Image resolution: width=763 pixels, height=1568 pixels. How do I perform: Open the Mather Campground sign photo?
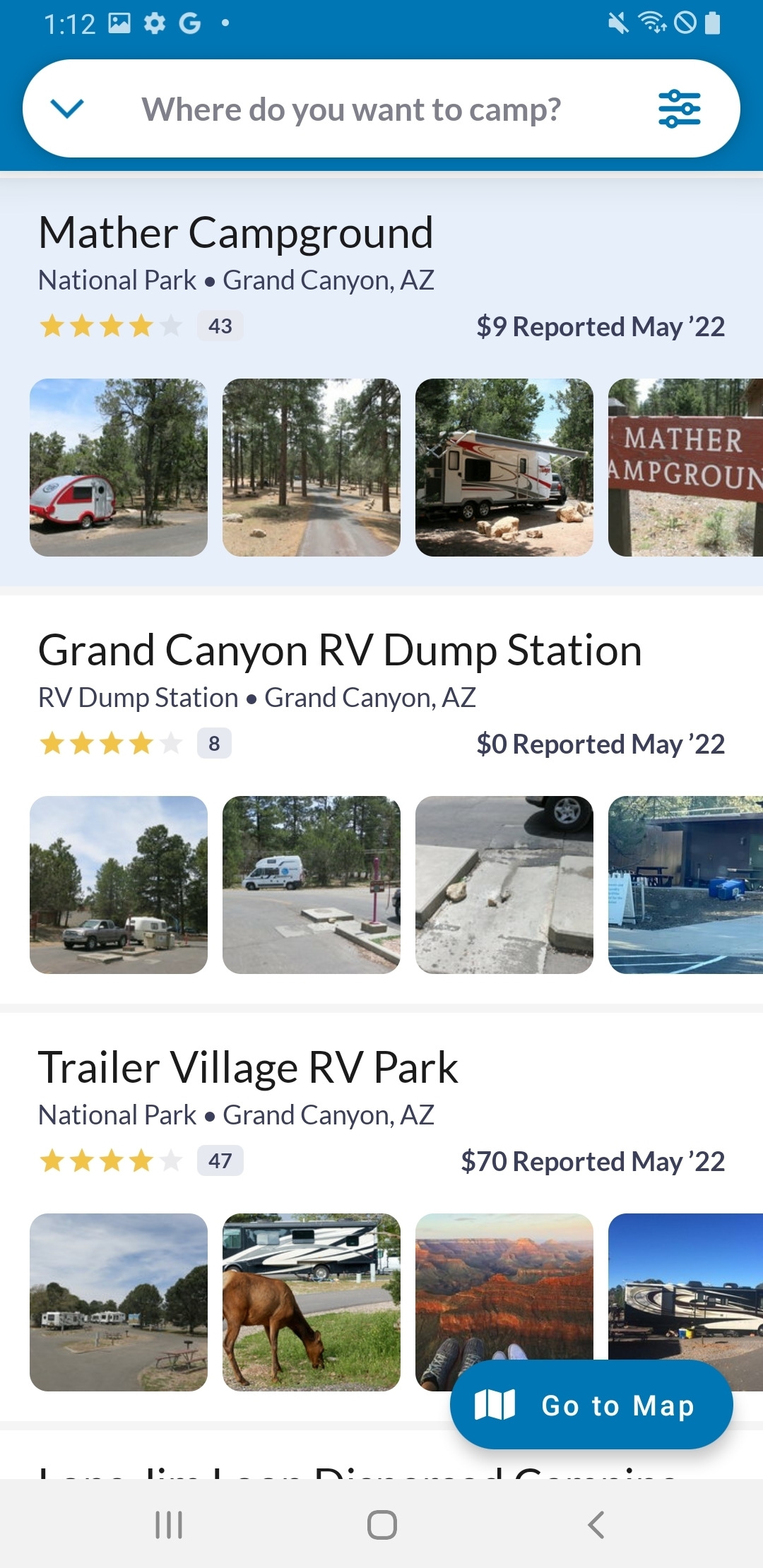click(x=685, y=468)
